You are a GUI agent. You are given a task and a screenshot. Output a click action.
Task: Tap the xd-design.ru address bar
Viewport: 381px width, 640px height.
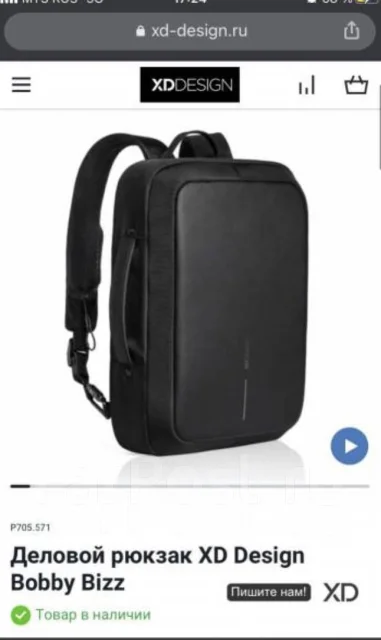tap(189, 31)
